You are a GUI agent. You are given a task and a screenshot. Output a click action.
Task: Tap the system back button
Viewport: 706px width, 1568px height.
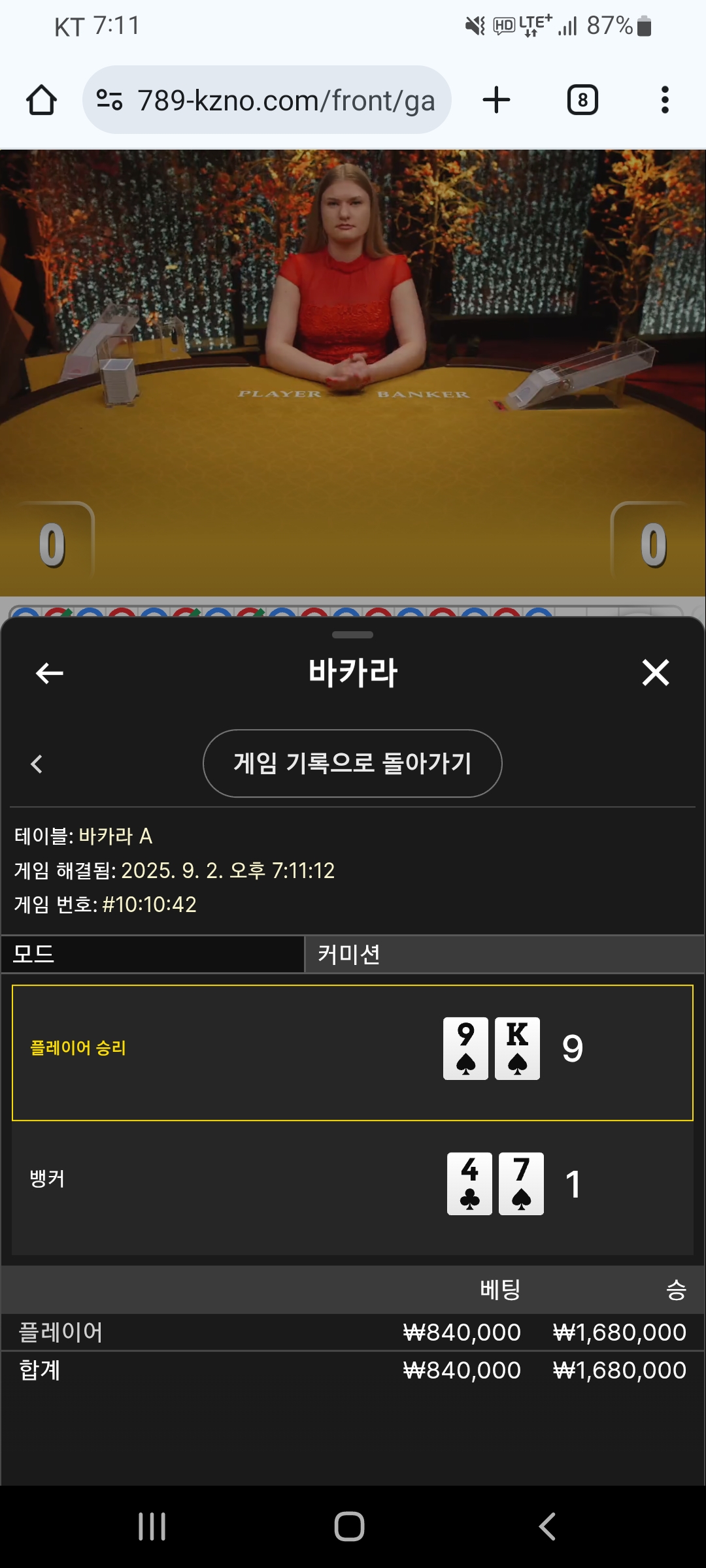(x=548, y=1527)
